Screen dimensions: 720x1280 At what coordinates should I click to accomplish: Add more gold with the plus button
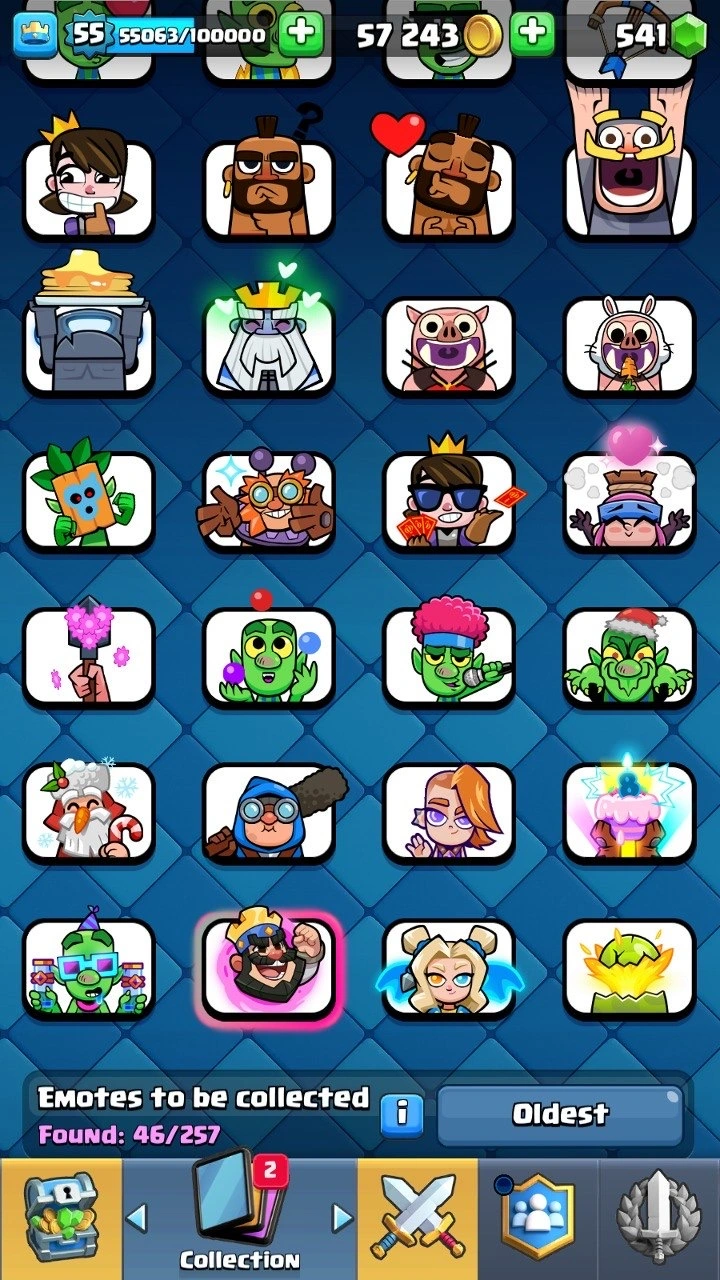coord(532,35)
